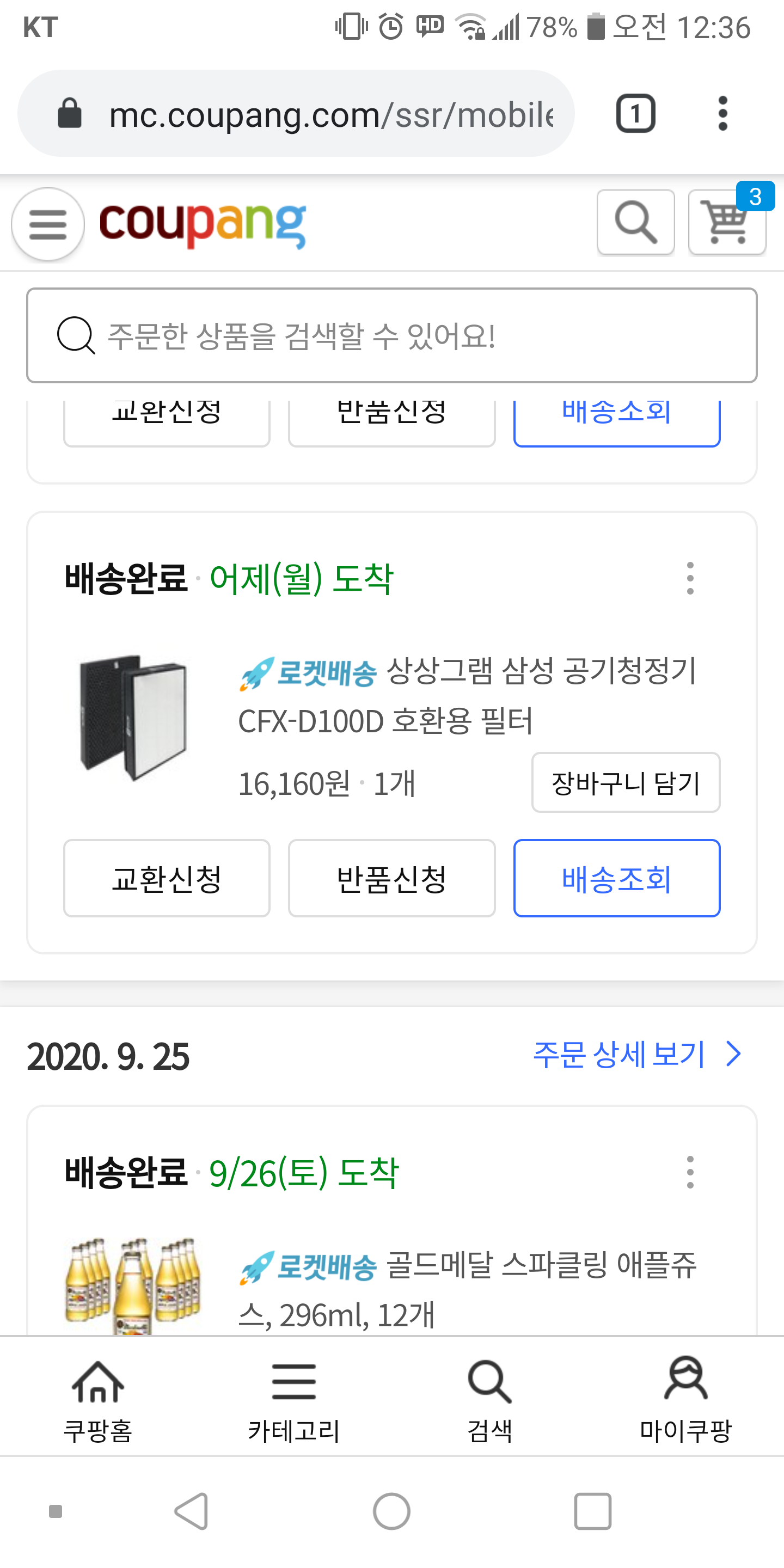Request return (반품신청) for the filter order

coord(391,878)
